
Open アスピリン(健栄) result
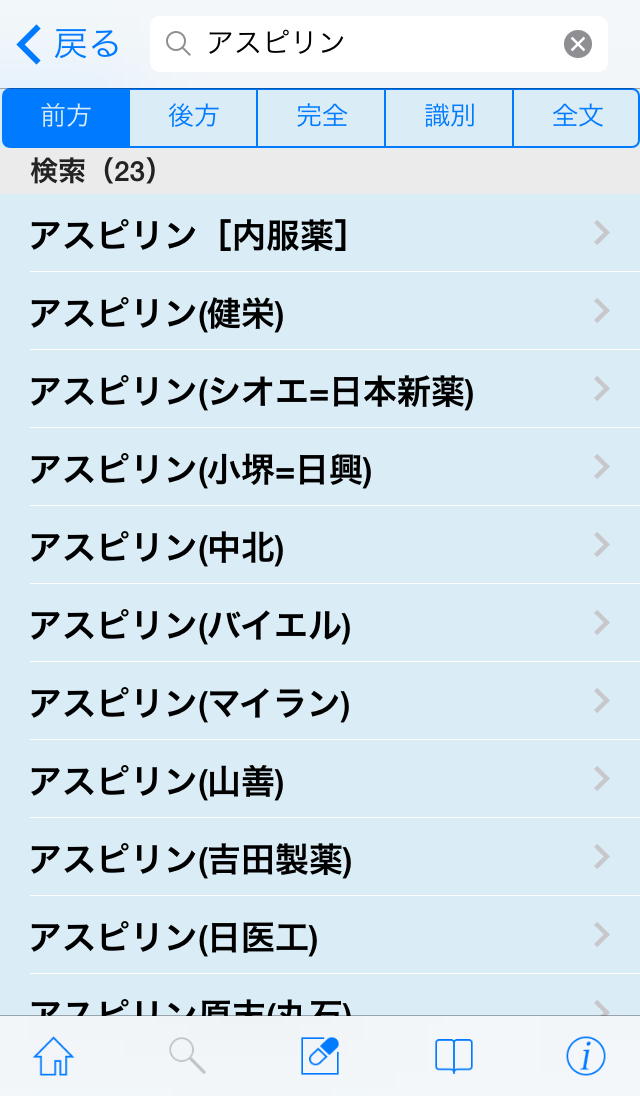320,312
